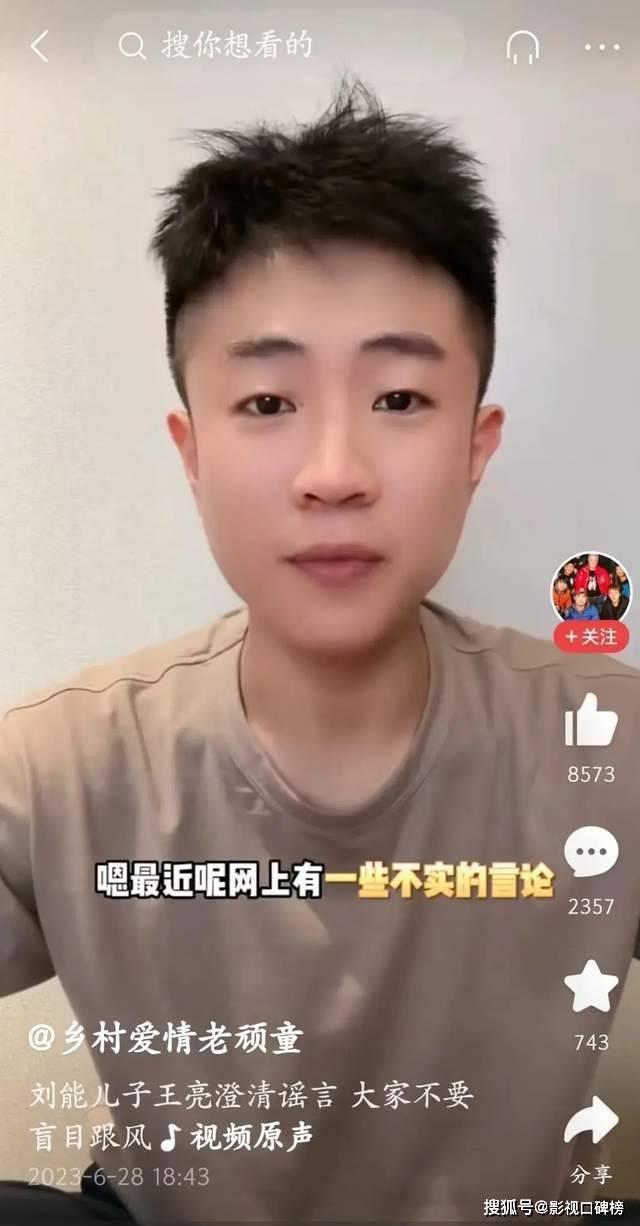Open the search box 搜你想看的
640x1226 pixels.
[280, 46]
